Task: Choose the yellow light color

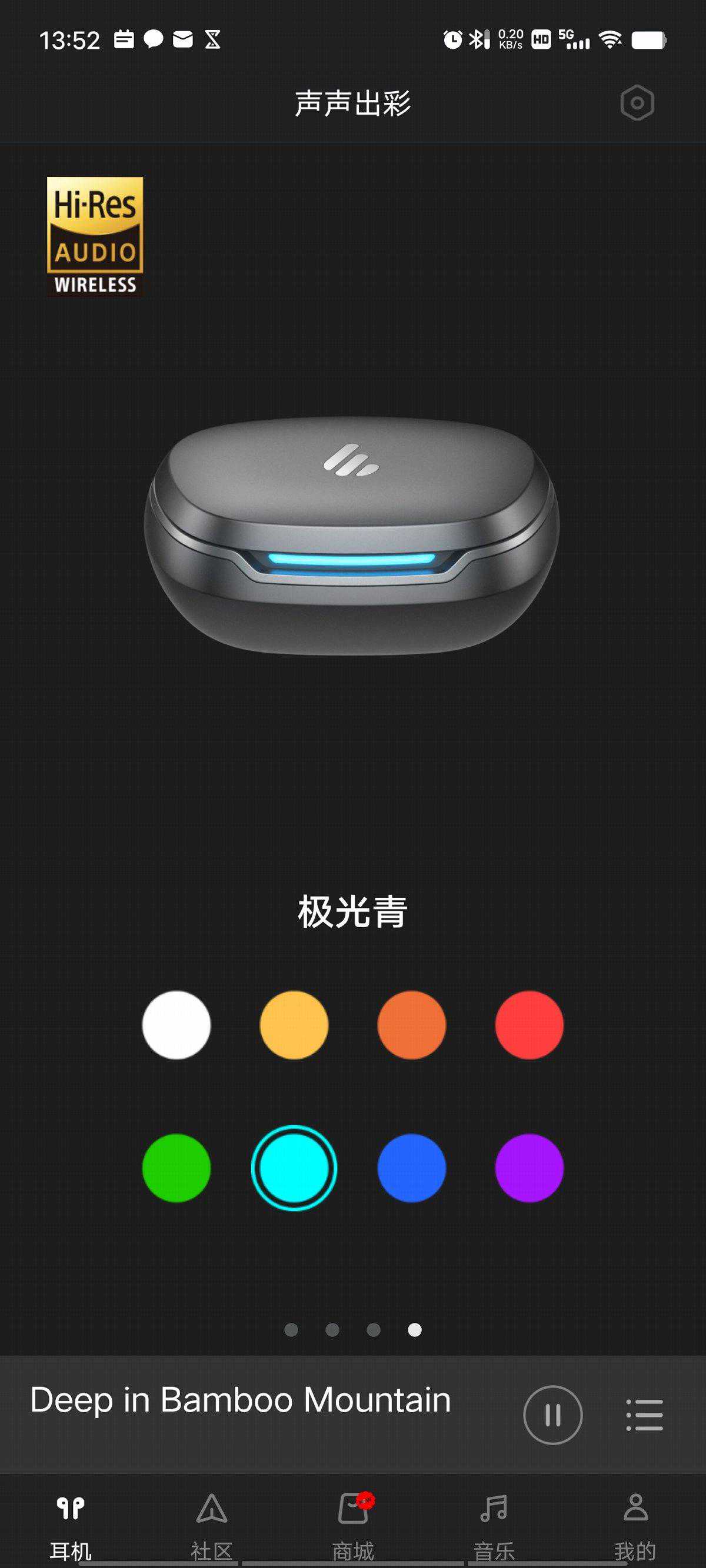Action: coord(294,1025)
